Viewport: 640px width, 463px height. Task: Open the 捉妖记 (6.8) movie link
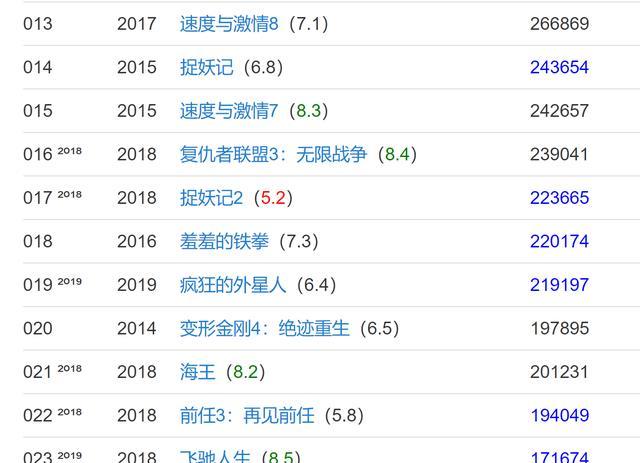pos(206,67)
